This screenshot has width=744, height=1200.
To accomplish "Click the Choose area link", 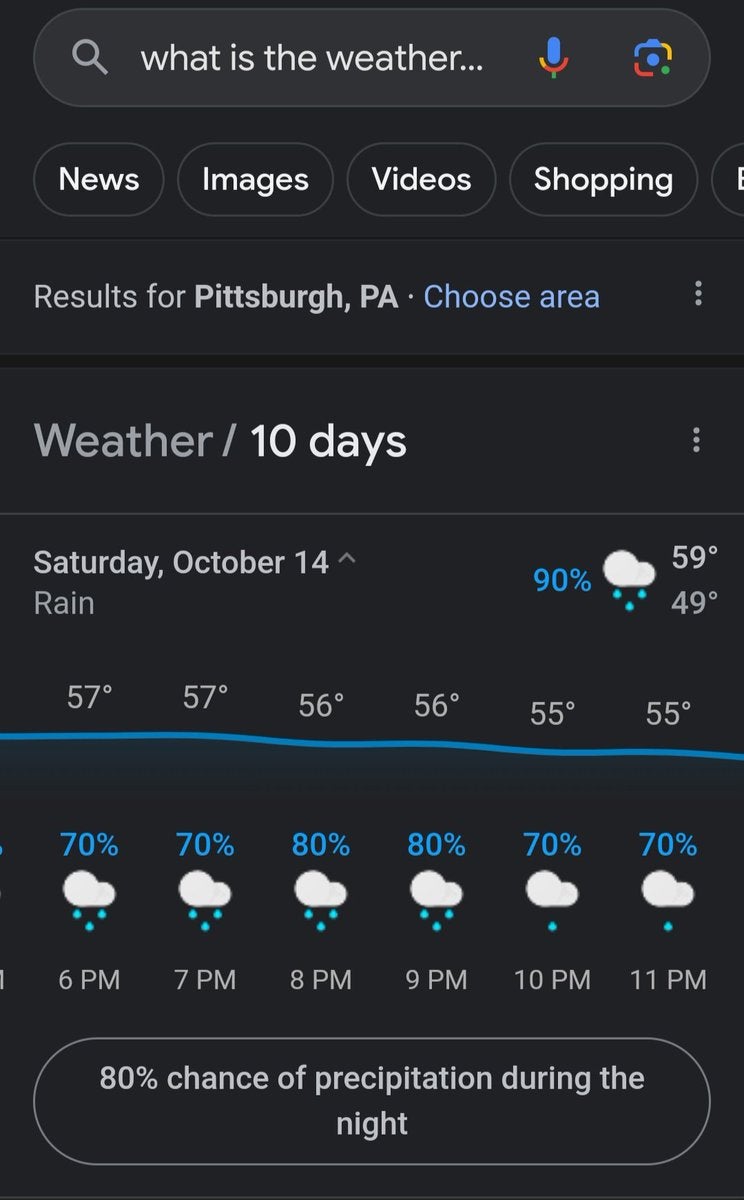I will click(511, 296).
